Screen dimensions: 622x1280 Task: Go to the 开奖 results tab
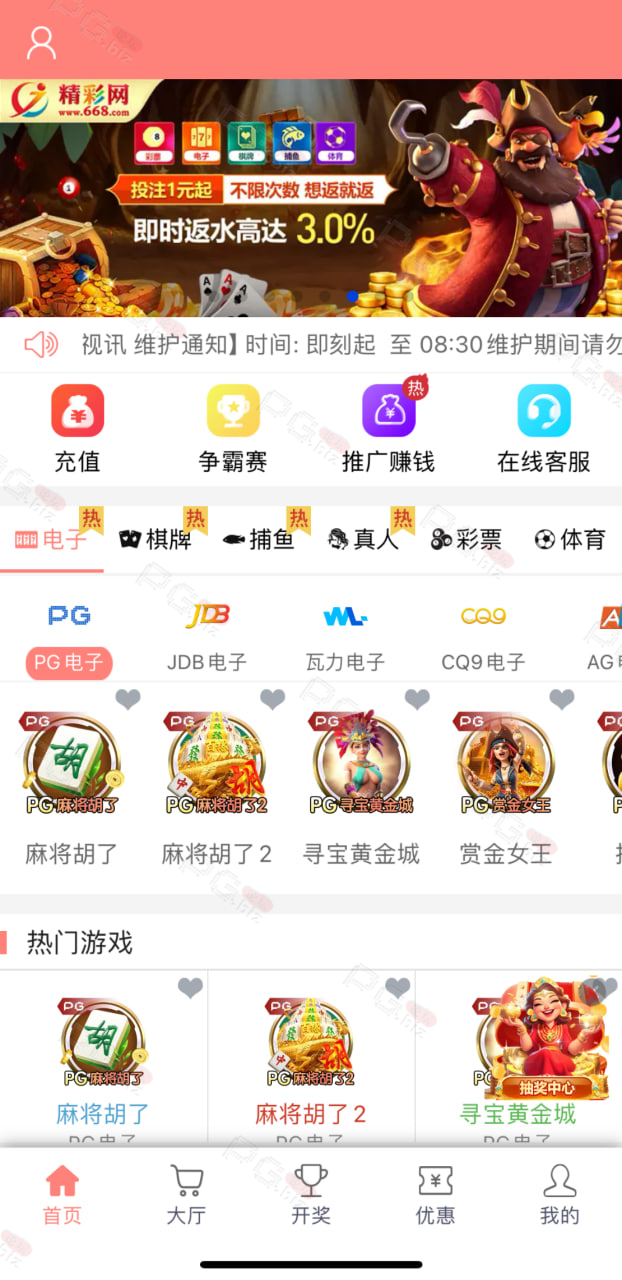click(x=311, y=1196)
